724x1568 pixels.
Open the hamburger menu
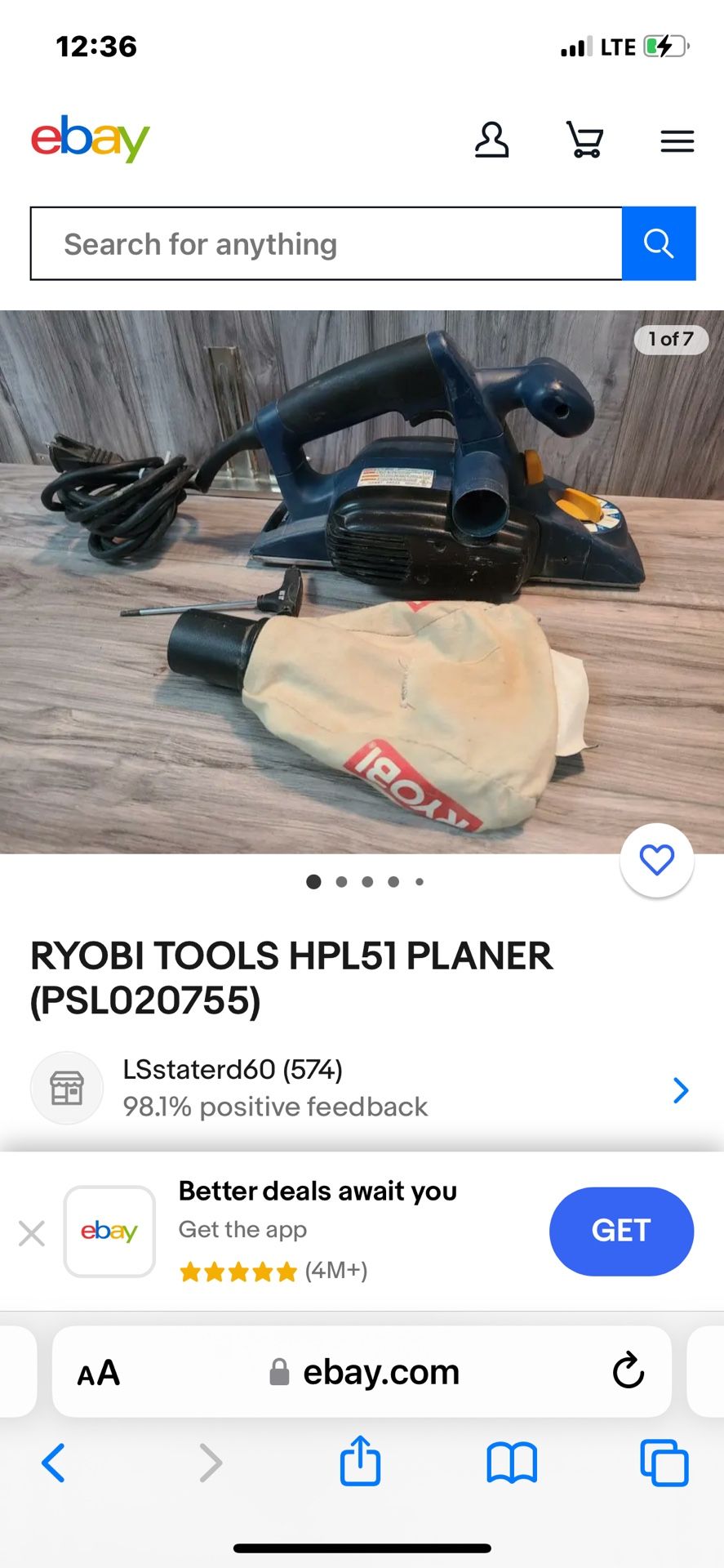[677, 141]
